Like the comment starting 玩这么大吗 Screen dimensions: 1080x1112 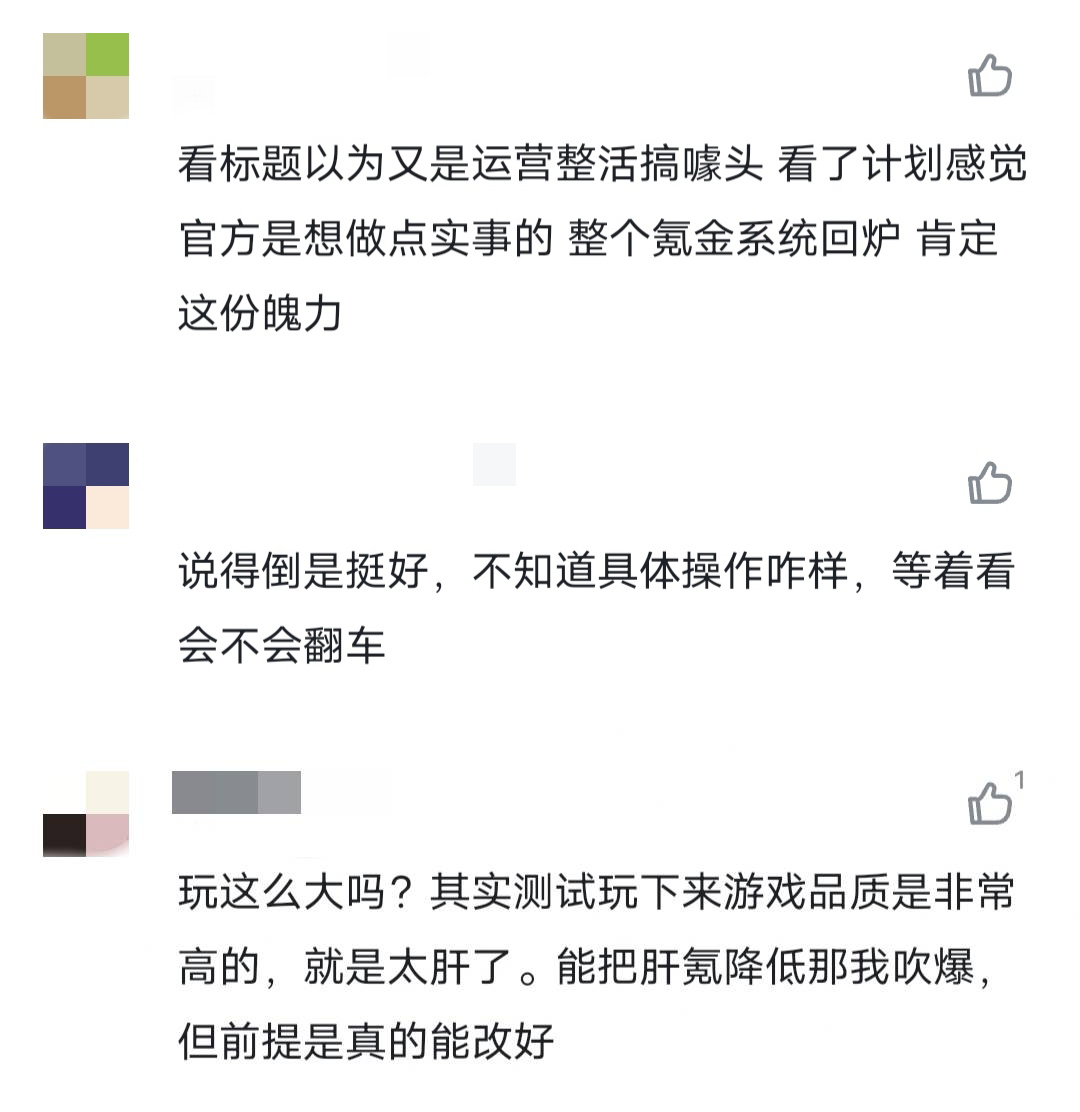[990, 803]
